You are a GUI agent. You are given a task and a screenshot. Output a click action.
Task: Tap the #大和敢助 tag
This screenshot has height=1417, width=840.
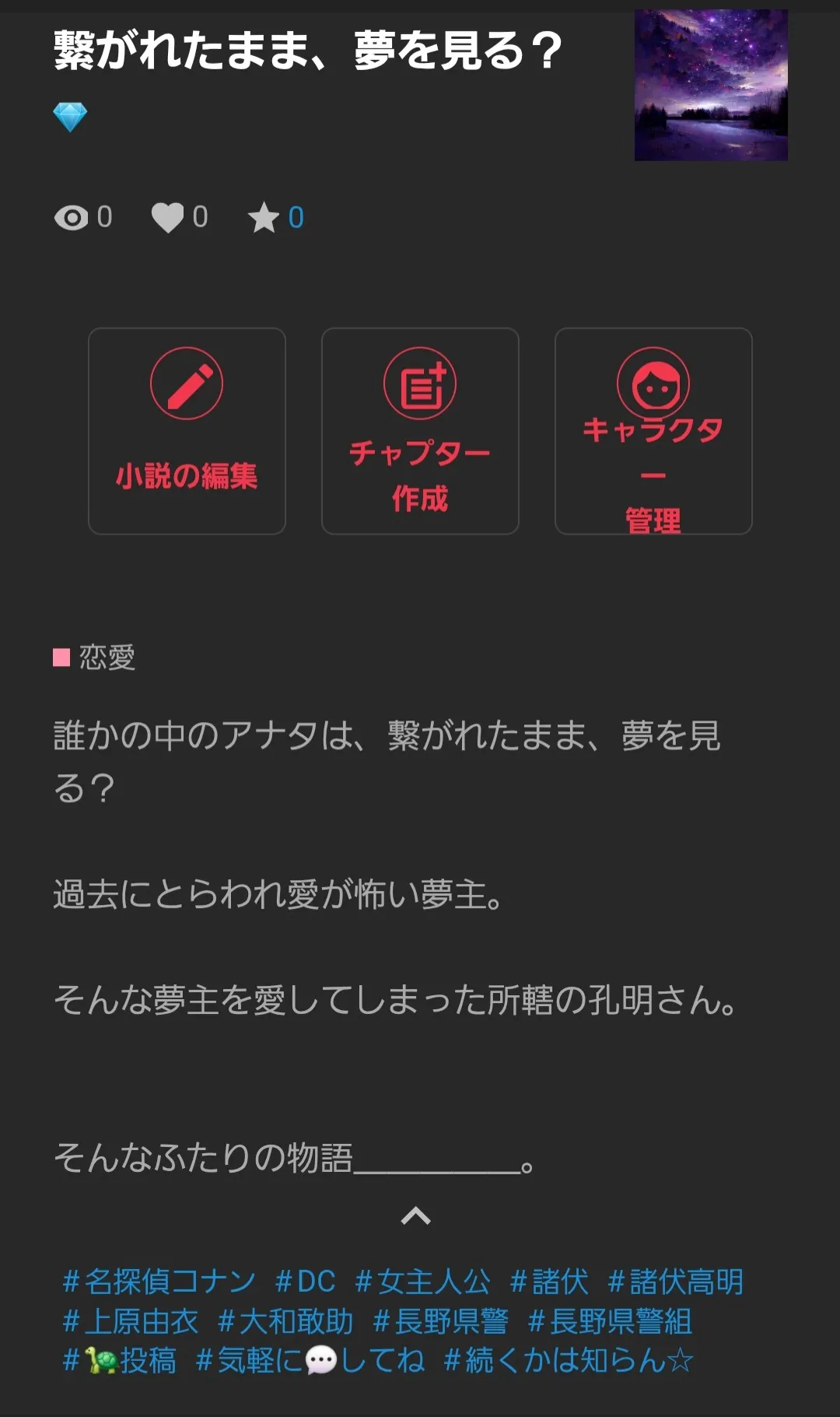(285, 1321)
